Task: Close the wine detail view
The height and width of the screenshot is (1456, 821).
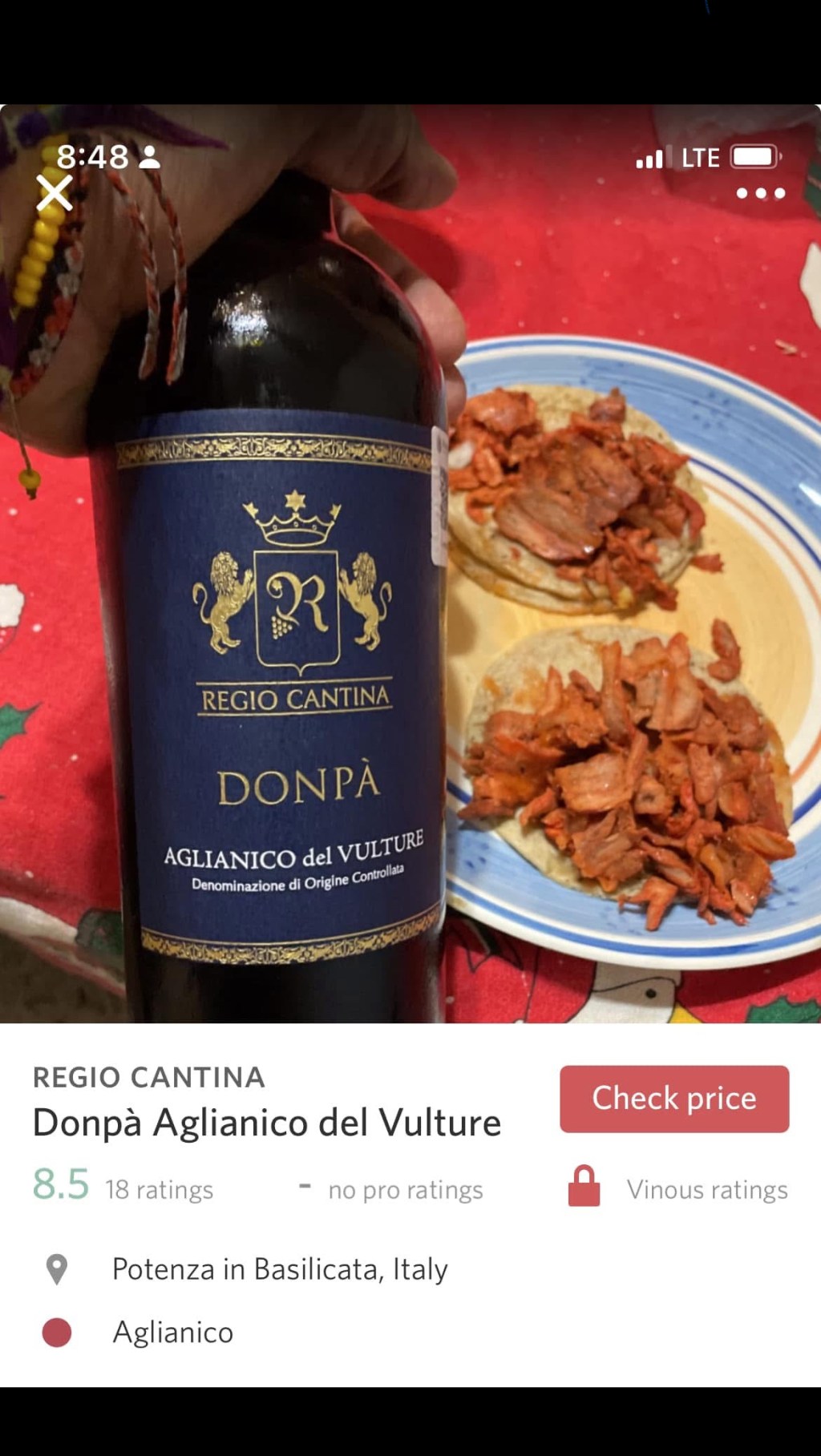Action: (55, 193)
